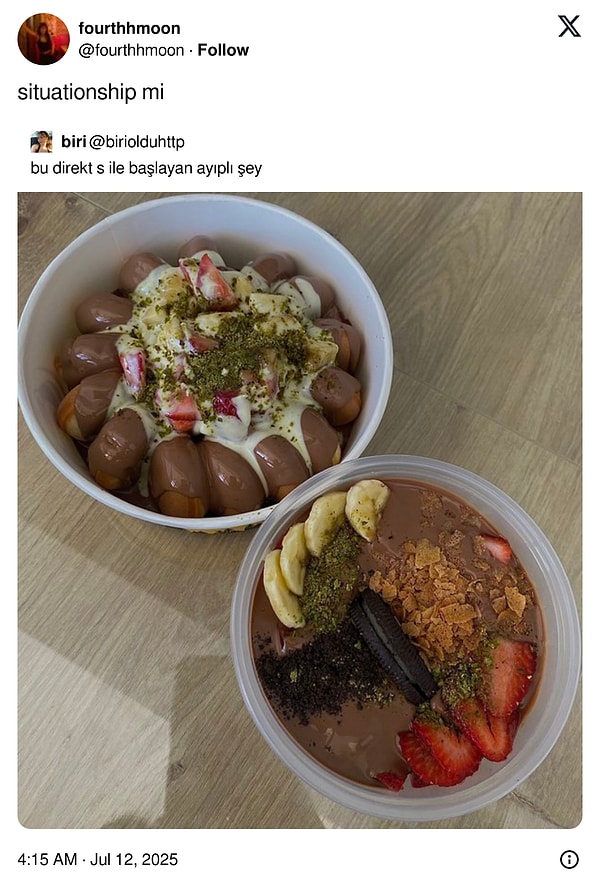This screenshot has width=600, height=890.
Task: Open the X logo link
Action: pos(569,27)
